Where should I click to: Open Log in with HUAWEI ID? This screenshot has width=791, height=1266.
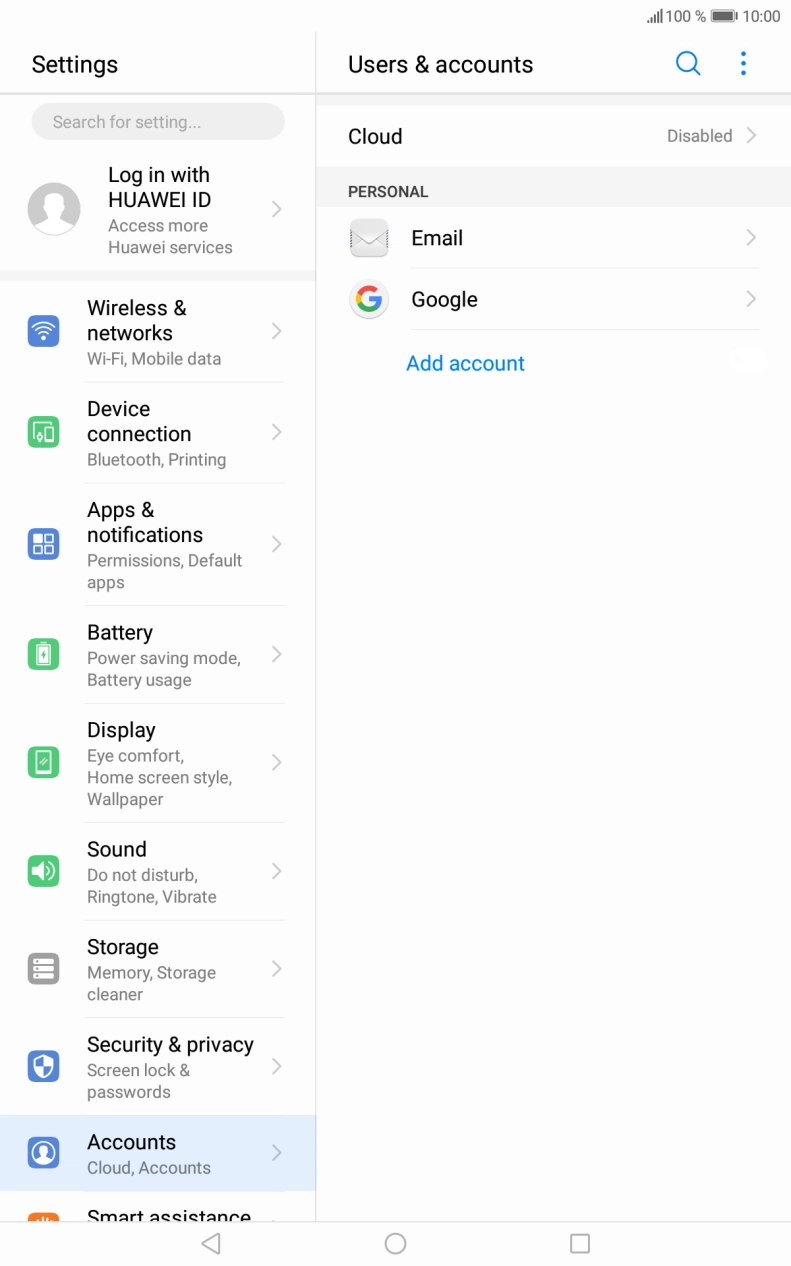coord(158,209)
